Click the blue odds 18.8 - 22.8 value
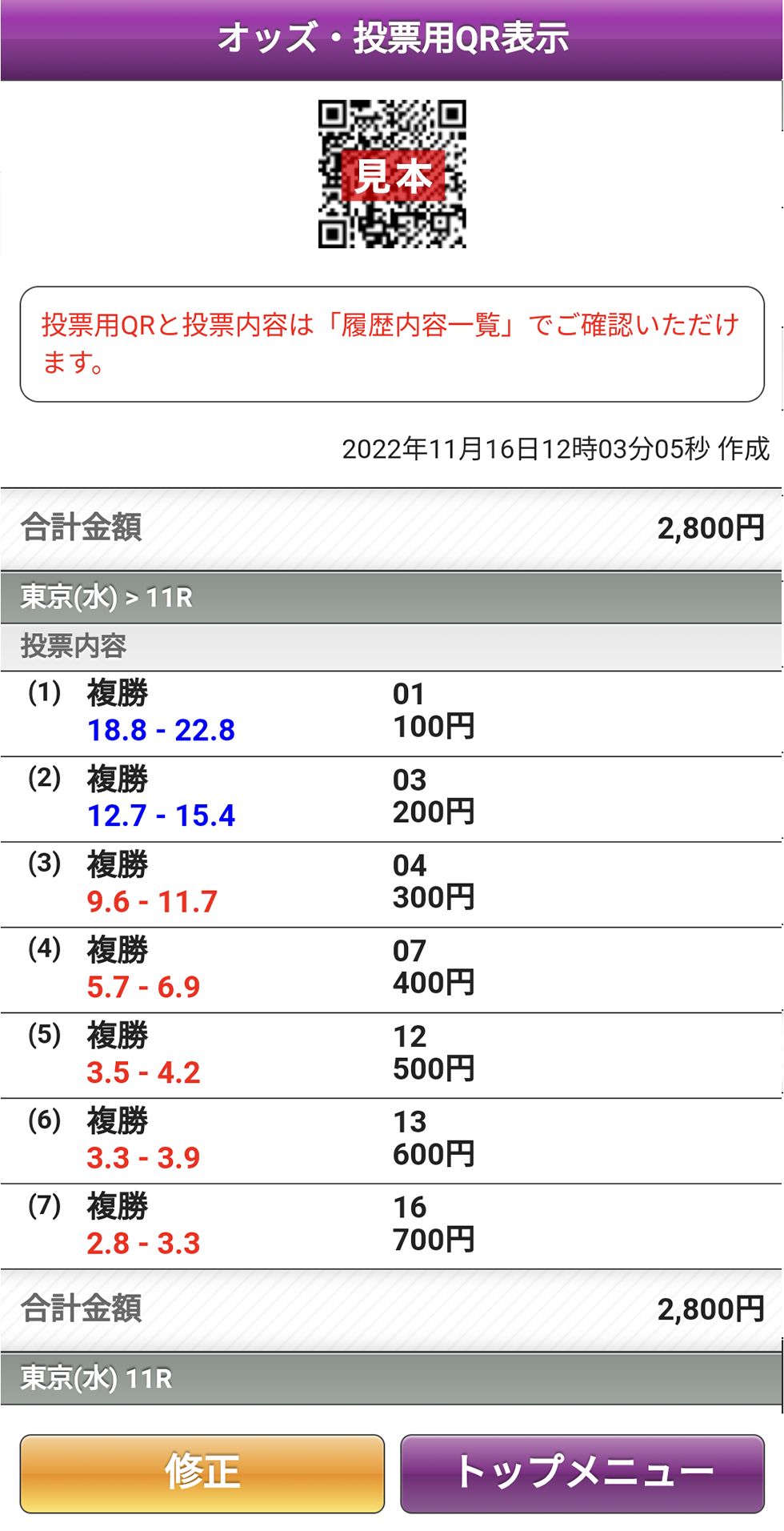Screen dimensions: 784x1531 [162, 730]
